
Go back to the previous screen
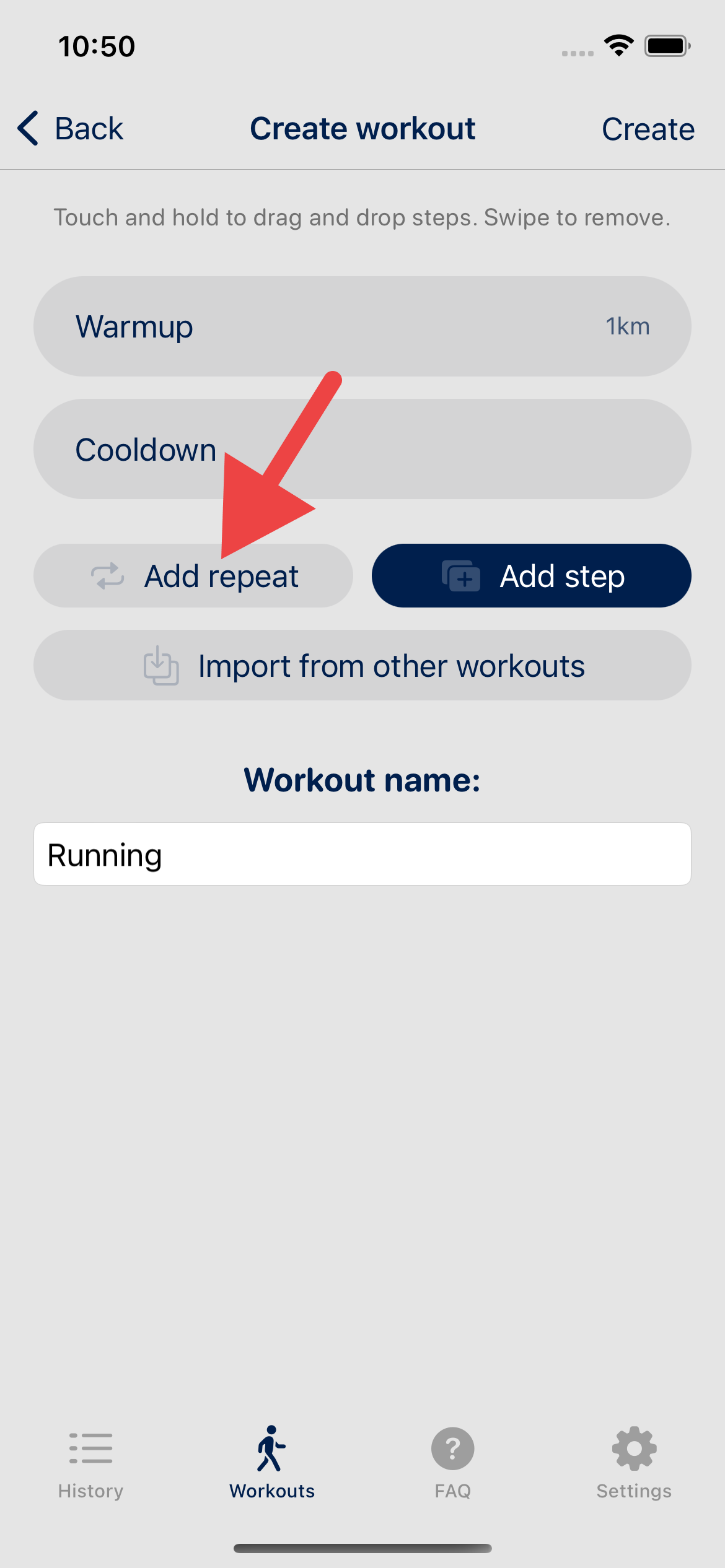70,129
